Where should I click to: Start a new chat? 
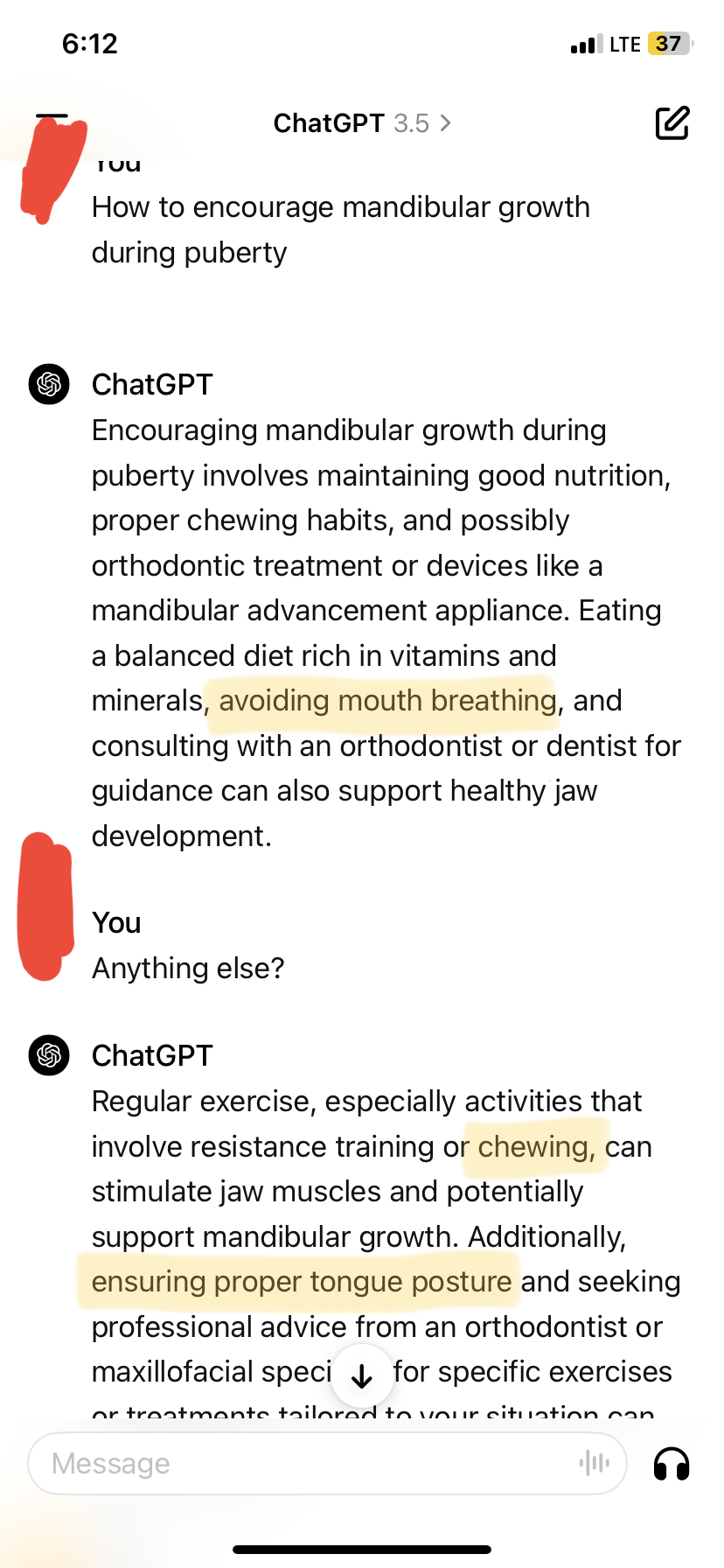point(672,123)
